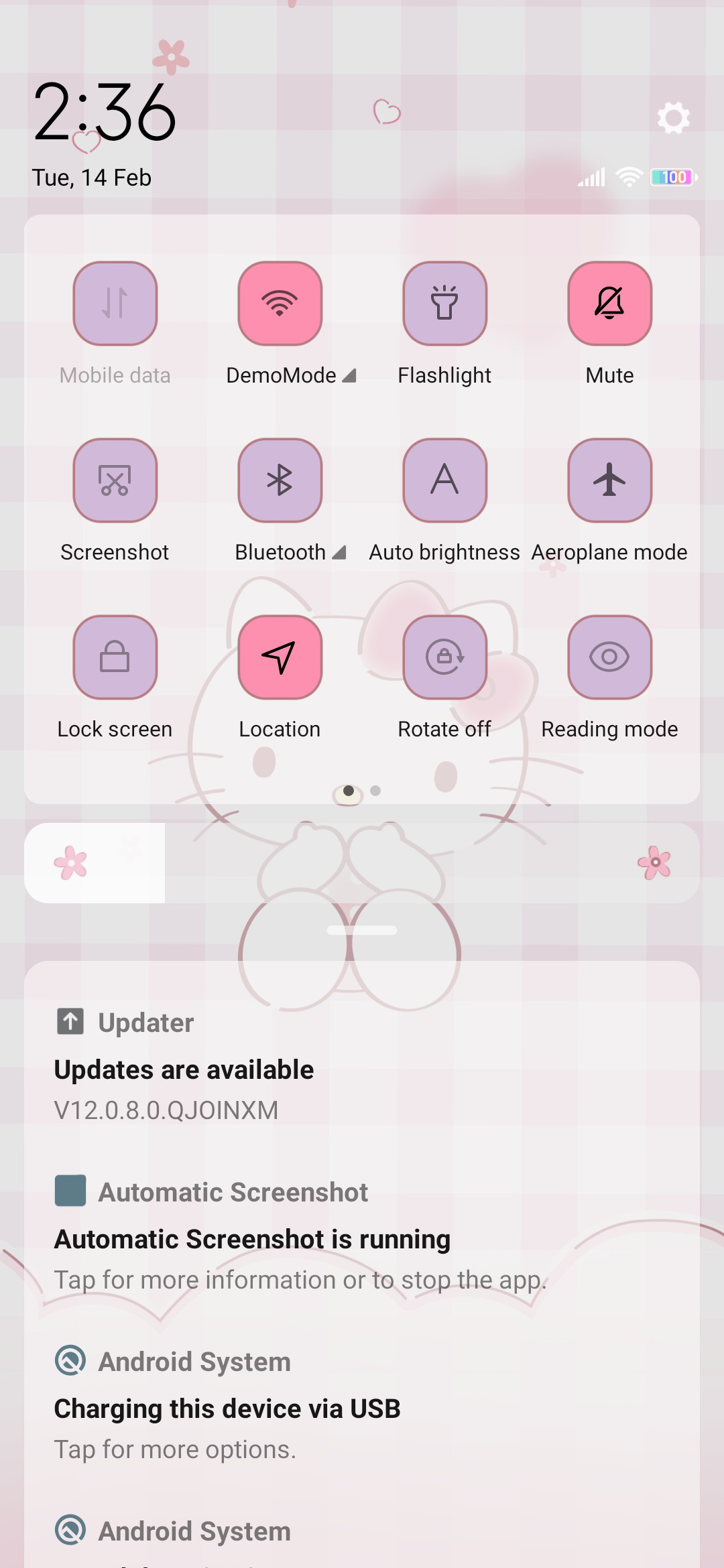Go to second quick settings page dot
This screenshot has height=1568, width=724.
375,791
